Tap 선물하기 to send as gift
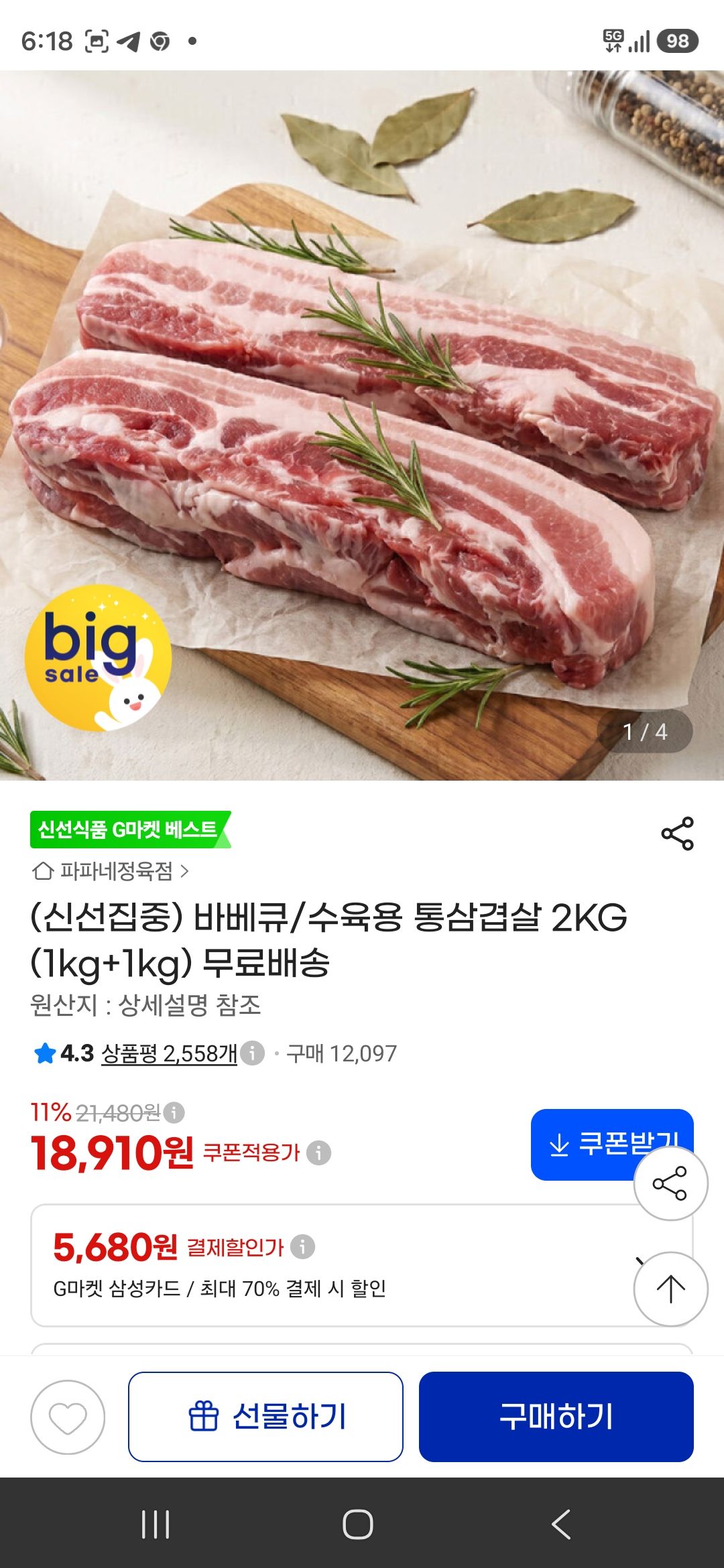Screen dimensions: 724x1568 coord(265,1417)
